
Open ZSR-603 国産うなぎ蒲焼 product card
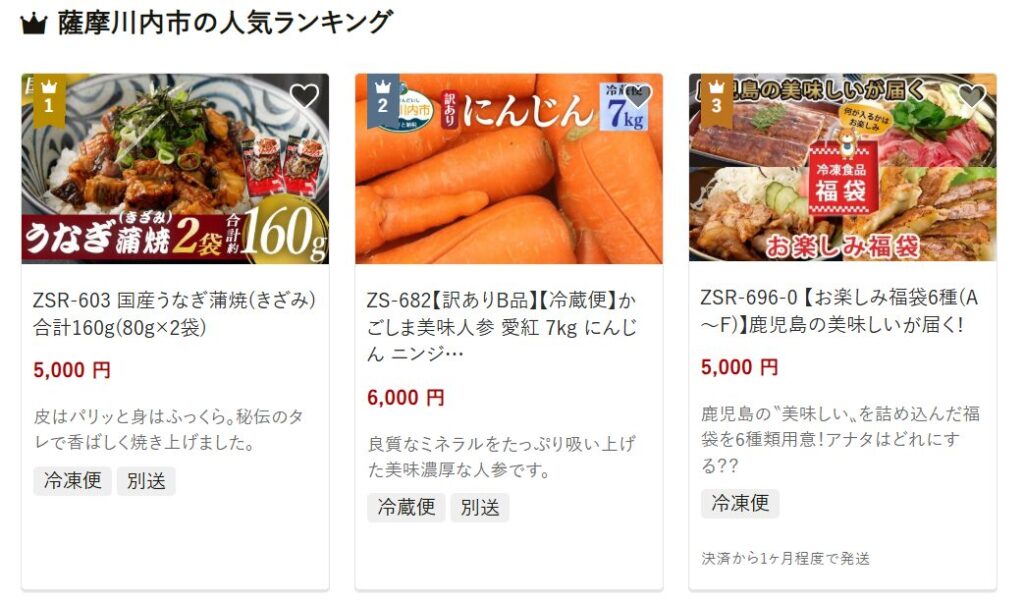174,313
